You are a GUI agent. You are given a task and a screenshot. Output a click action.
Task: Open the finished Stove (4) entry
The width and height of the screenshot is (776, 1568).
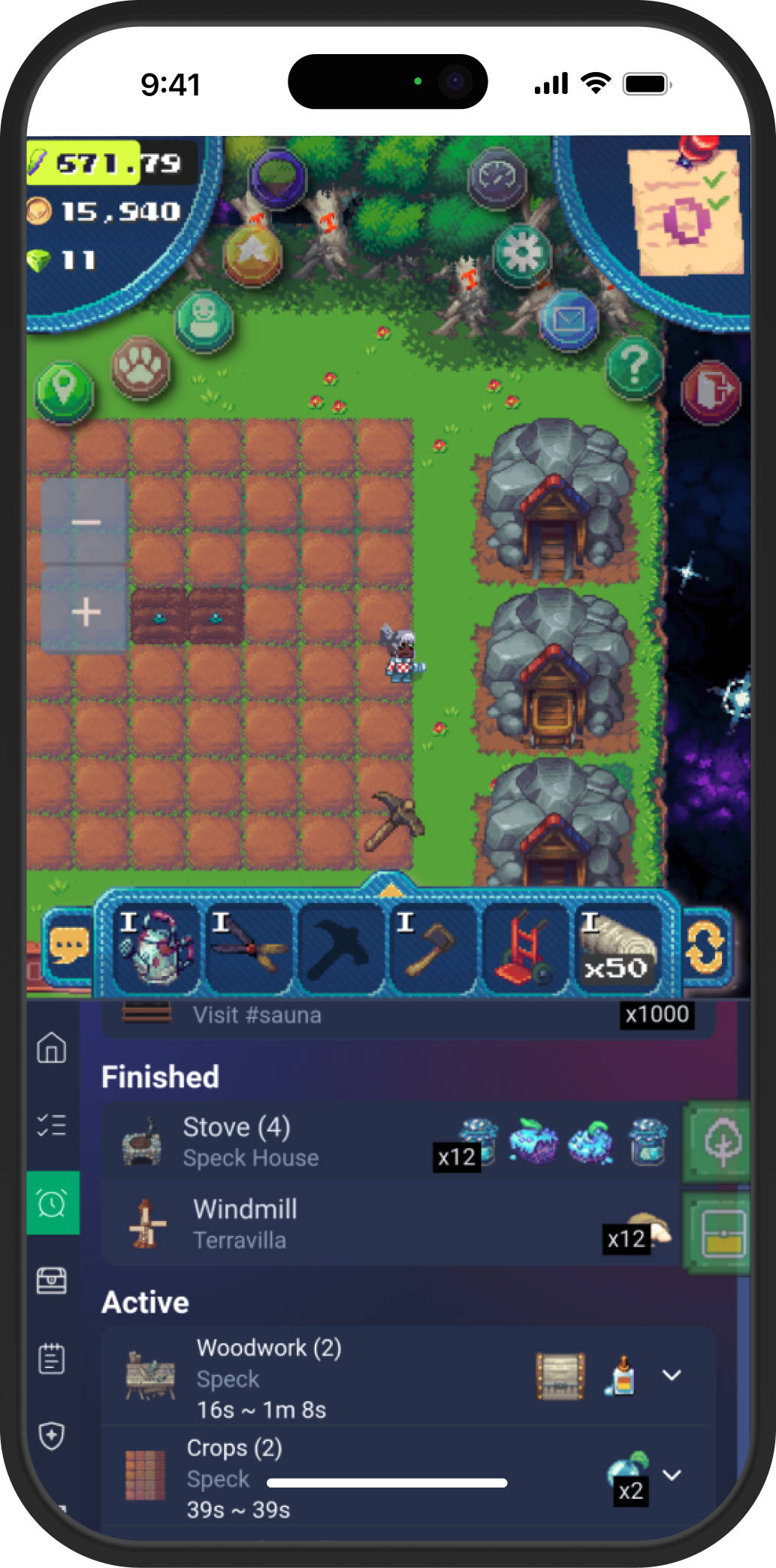tap(391, 1141)
